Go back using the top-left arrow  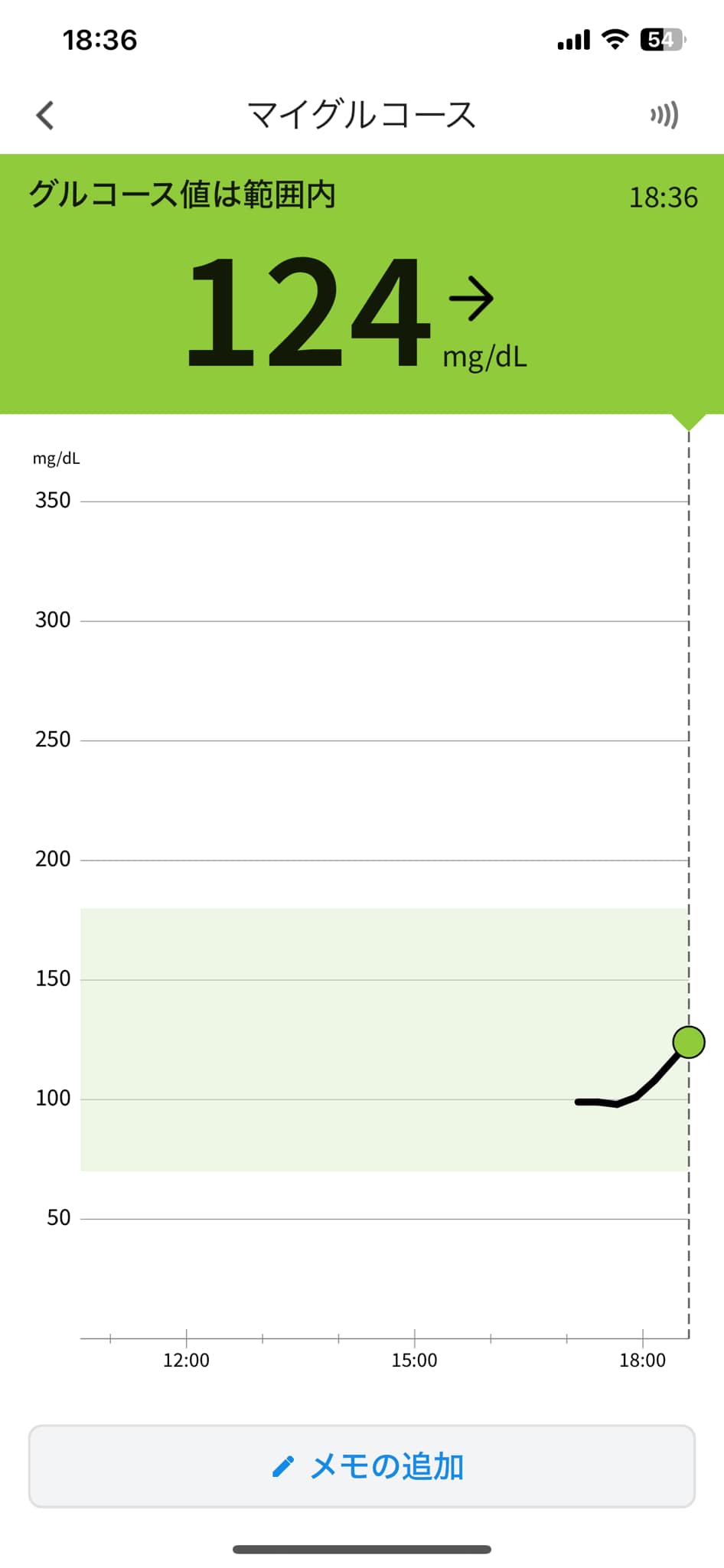coord(45,116)
